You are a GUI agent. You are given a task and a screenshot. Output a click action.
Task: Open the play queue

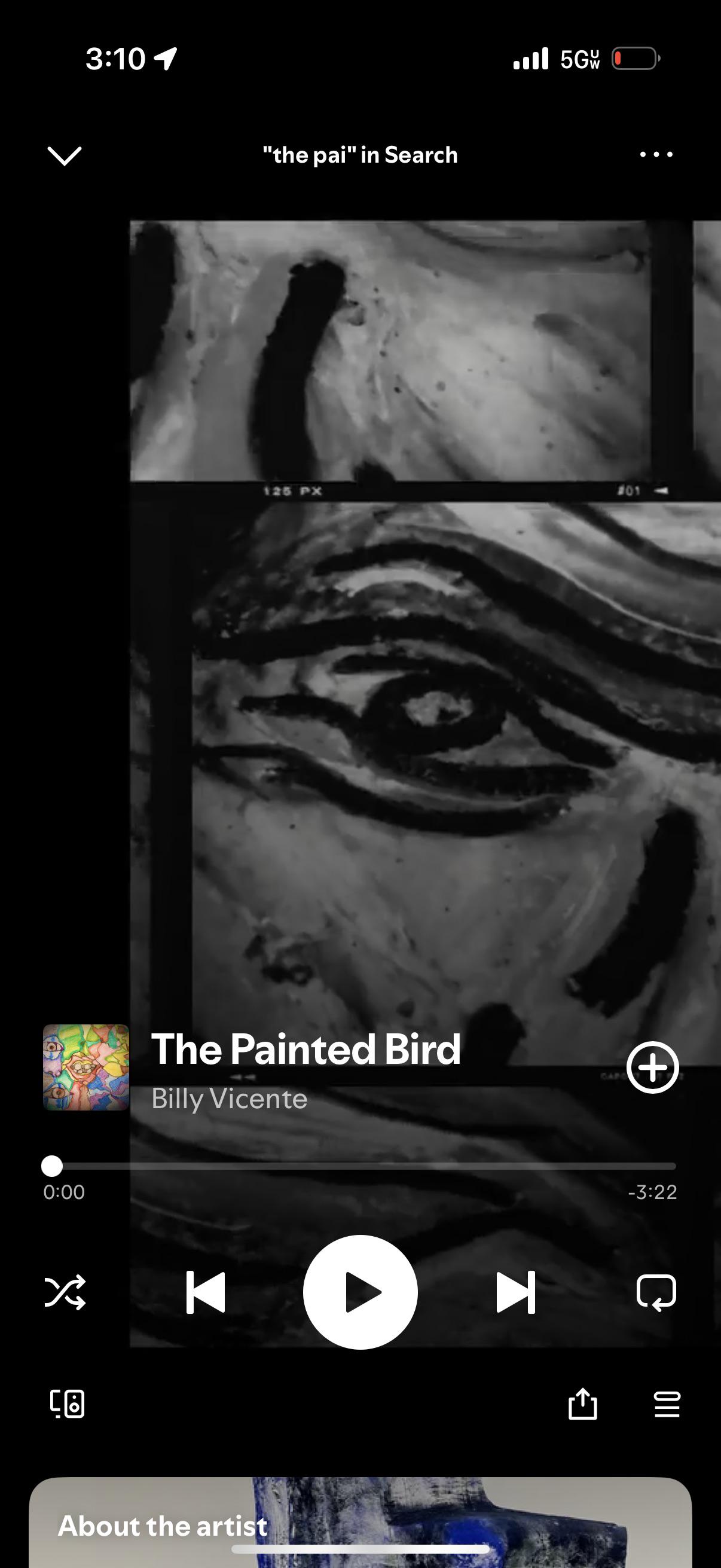tap(667, 1404)
